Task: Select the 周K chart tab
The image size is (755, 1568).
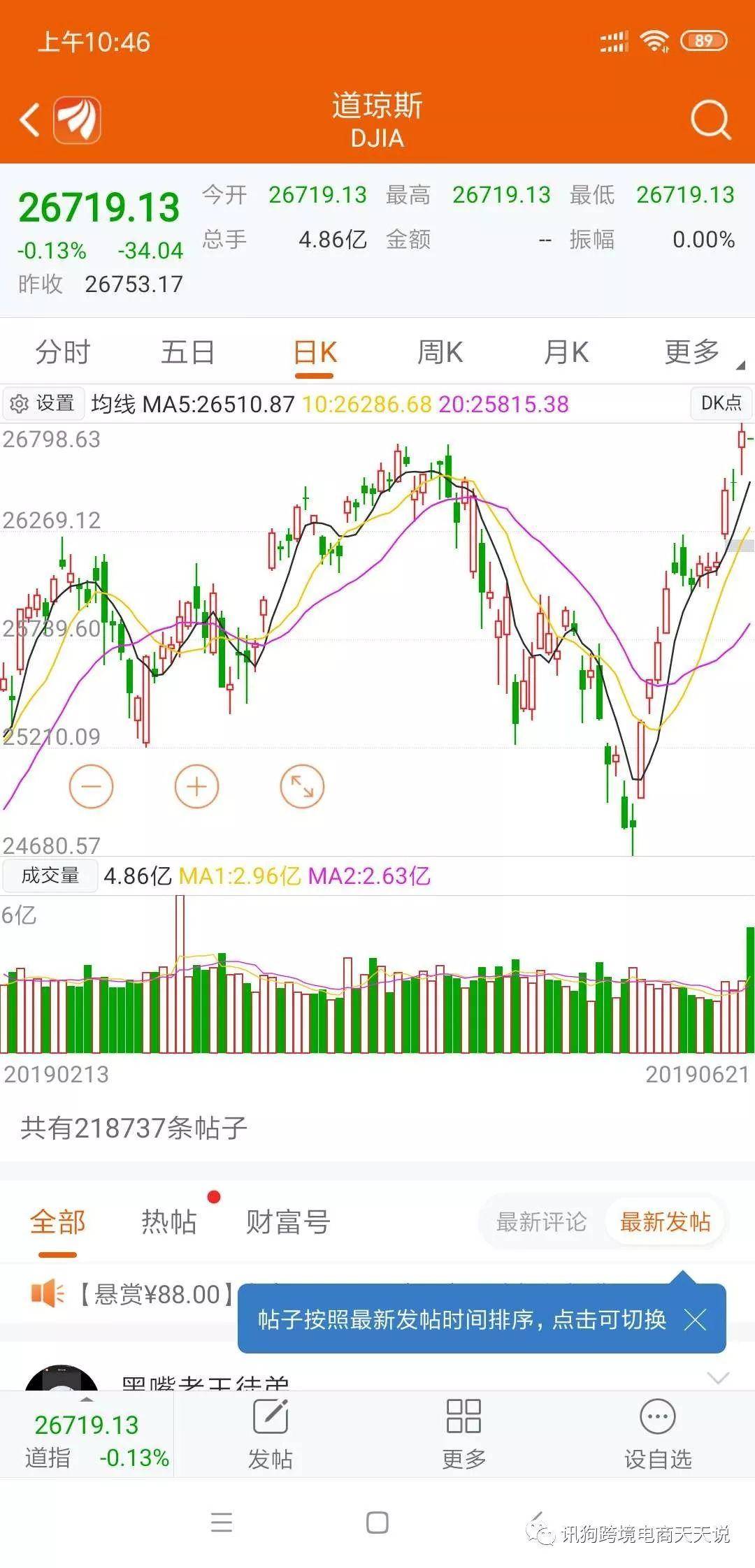Action: (x=440, y=352)
